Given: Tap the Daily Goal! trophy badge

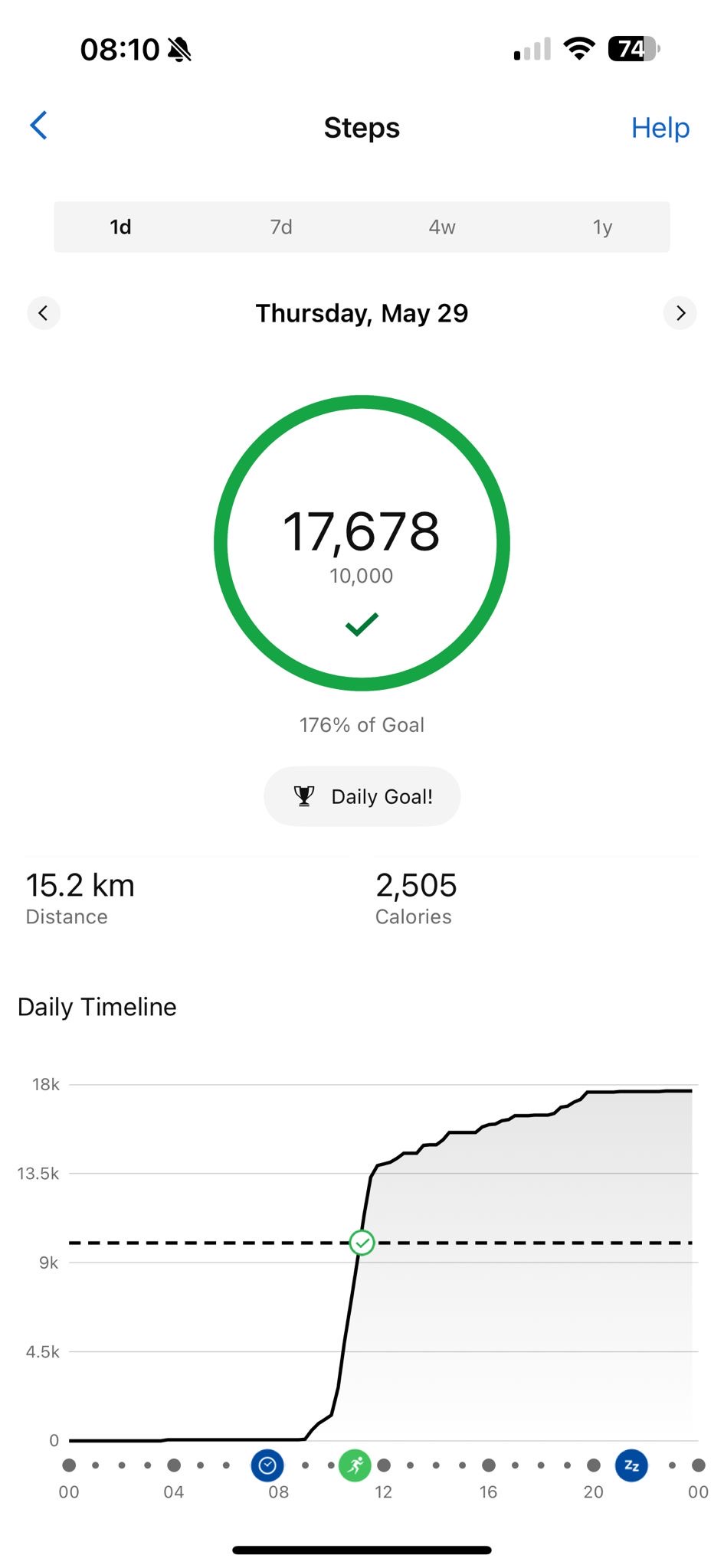Looking at the screenshot, I should click(362, 796).
